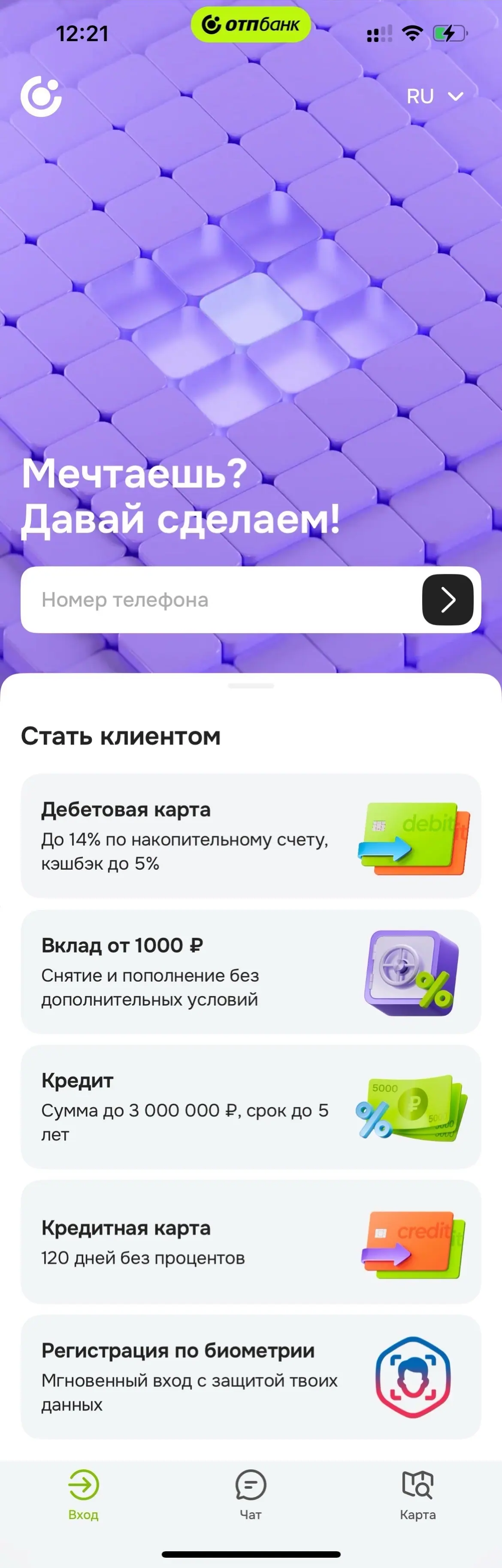Open the Кредитная карта offer card
This screenshot has height=1568, width=502.
point(251,1242)
